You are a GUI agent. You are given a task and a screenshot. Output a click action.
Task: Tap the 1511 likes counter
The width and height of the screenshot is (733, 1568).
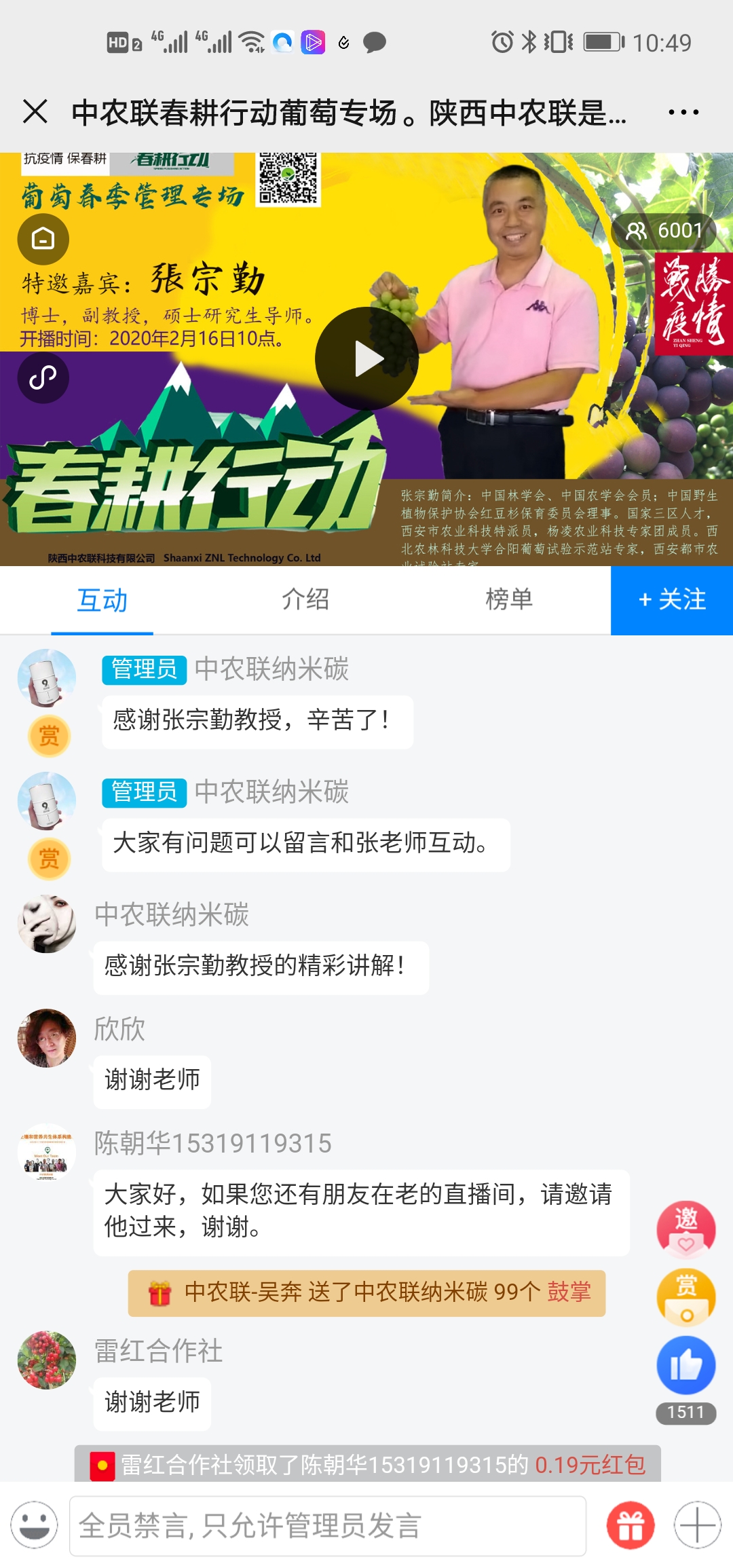click(687, 1403)
